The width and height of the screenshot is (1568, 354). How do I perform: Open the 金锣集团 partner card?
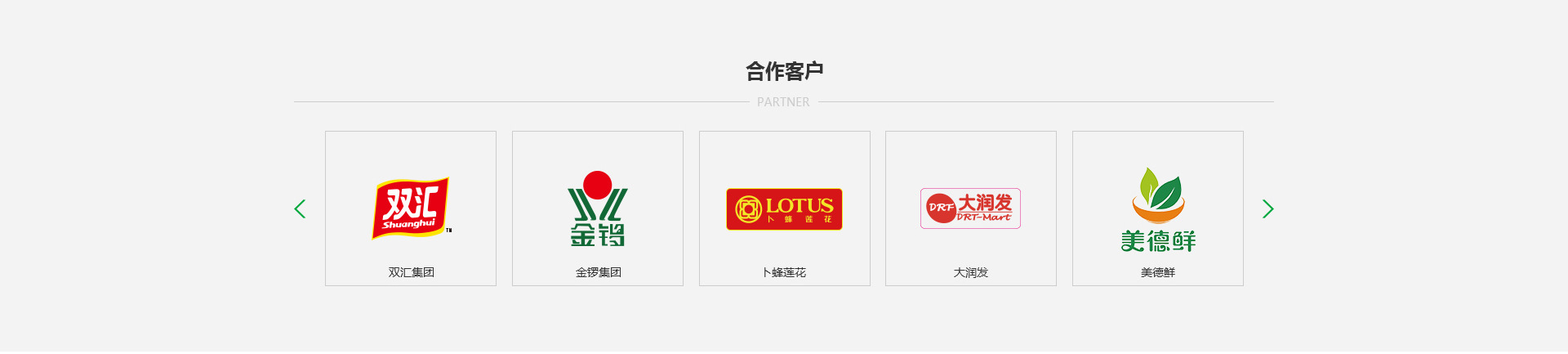tap(598, 208)
